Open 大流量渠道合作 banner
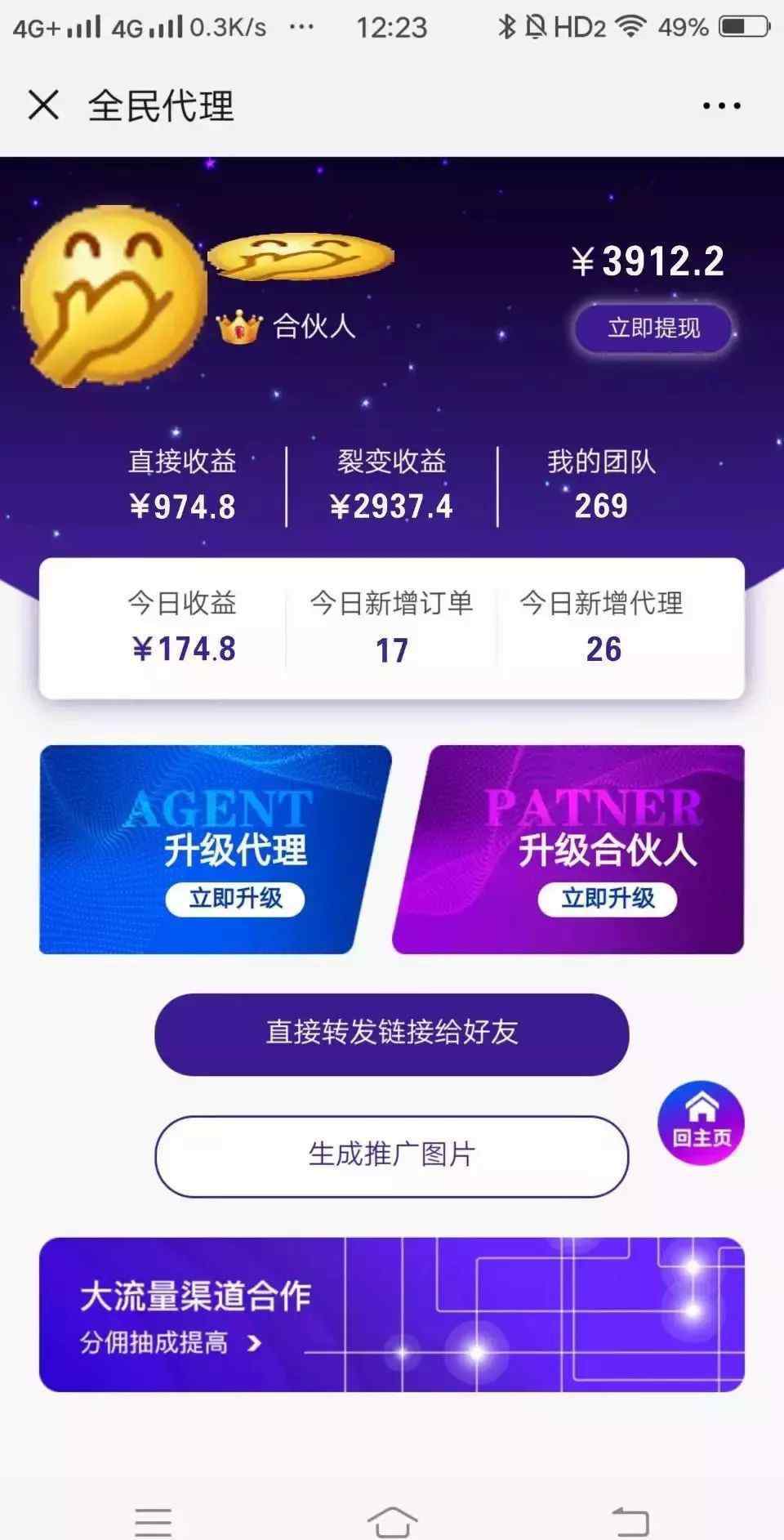This screenshot has width=784, height=1540. click(x=392, y=1314)
